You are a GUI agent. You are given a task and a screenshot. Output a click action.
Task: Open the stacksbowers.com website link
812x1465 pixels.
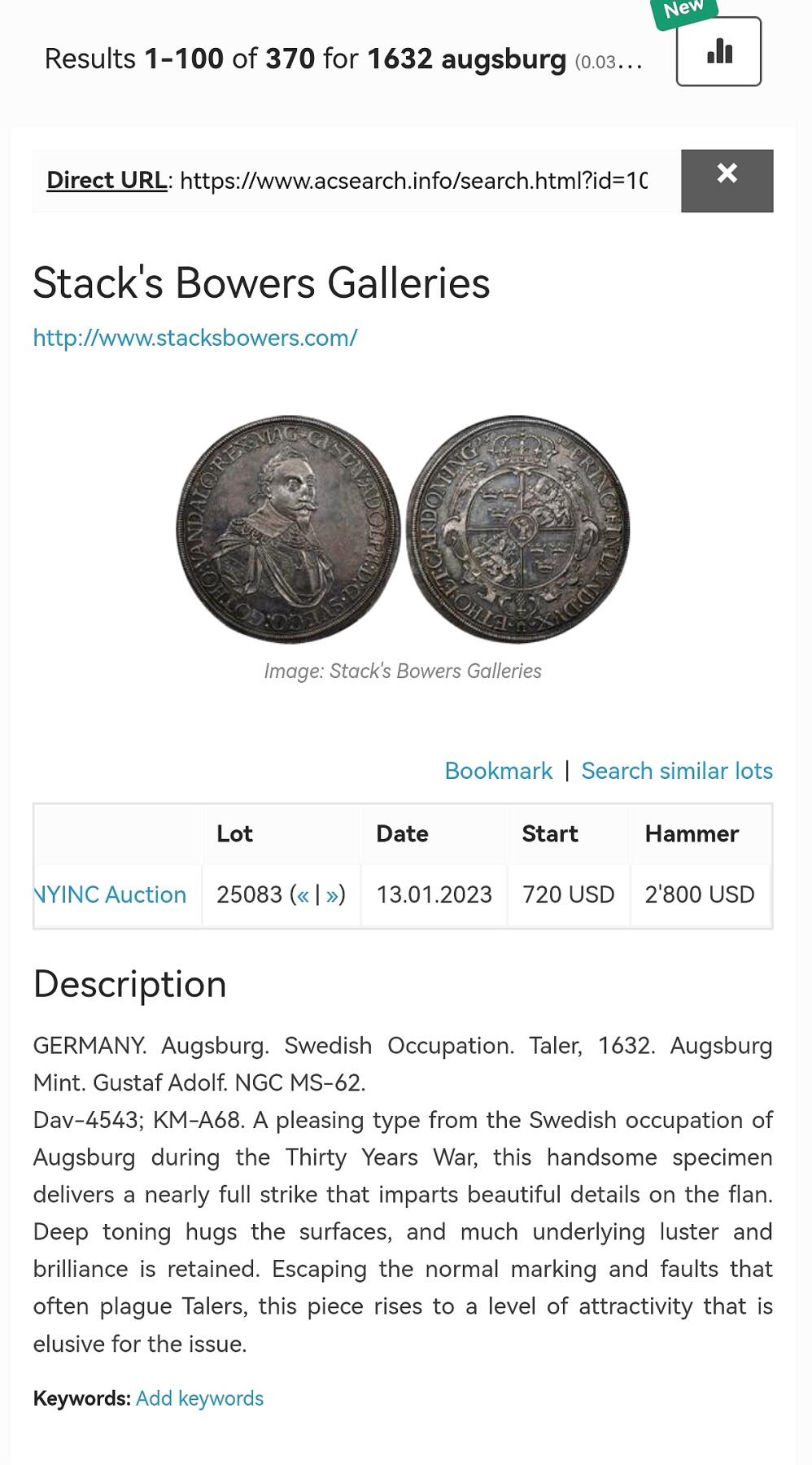coord(195,338)
